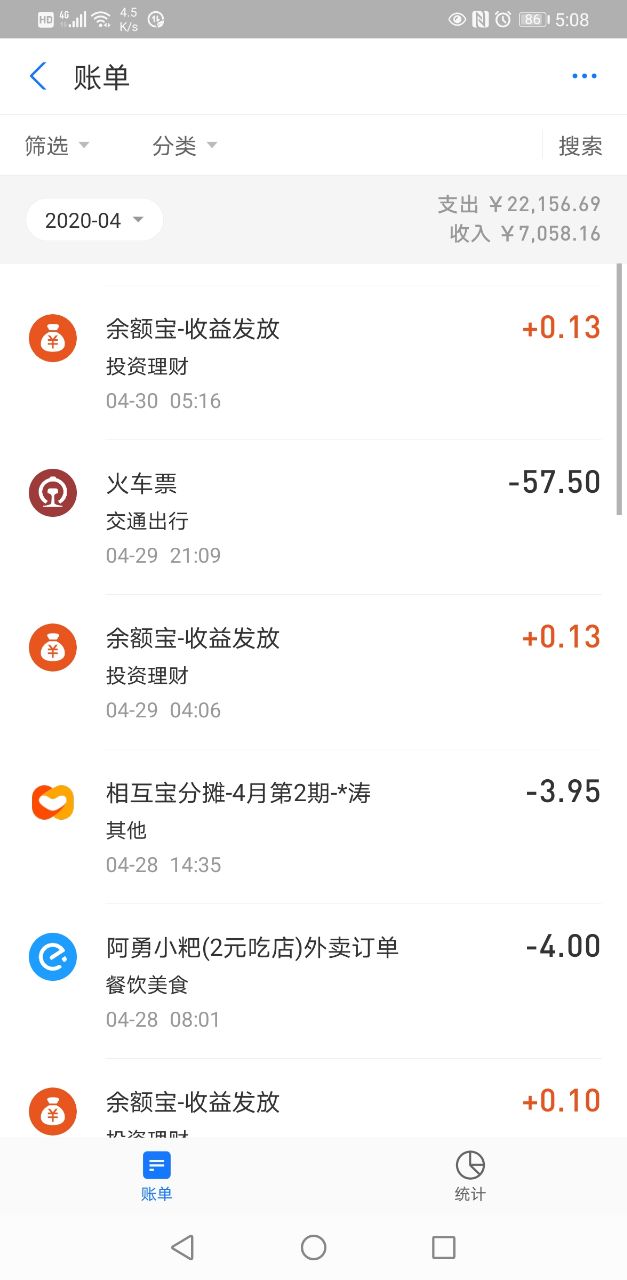Screen dimensions: 627x1280
Task: Open the three-dot overflow menu
Action: 584,77
